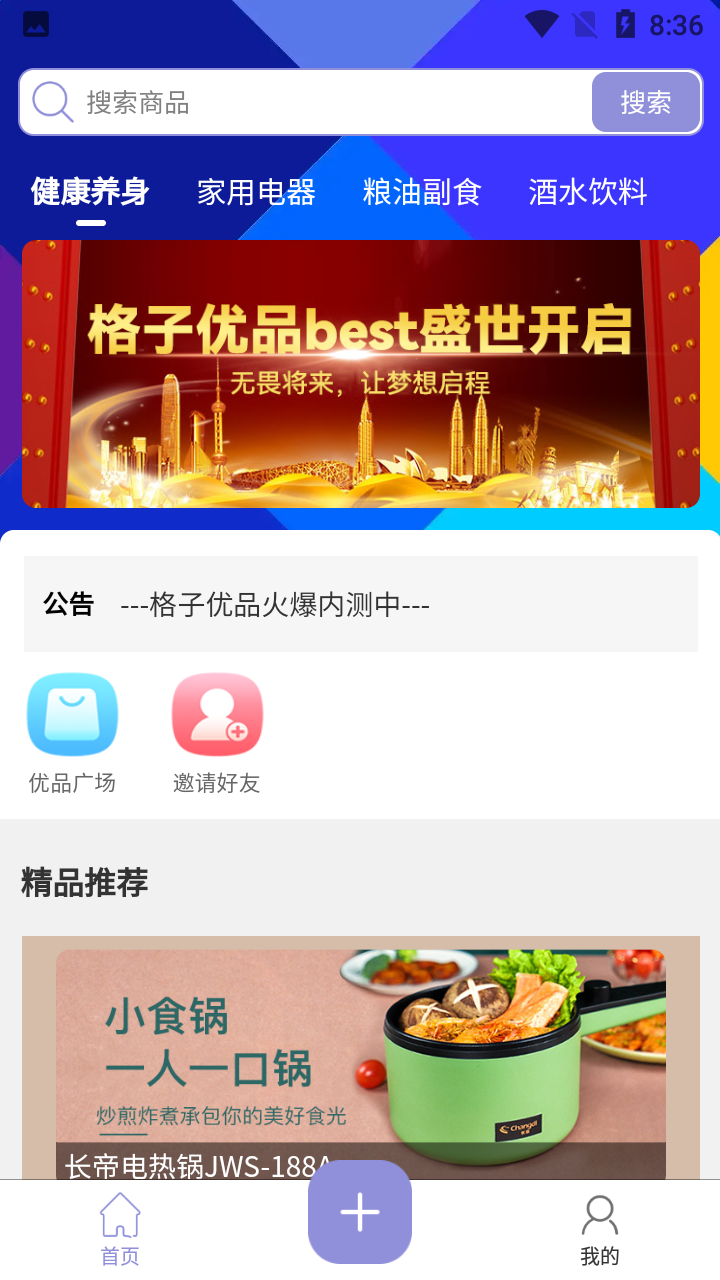Open the 格子优品best盛世开启 banner

coord(360,374)
